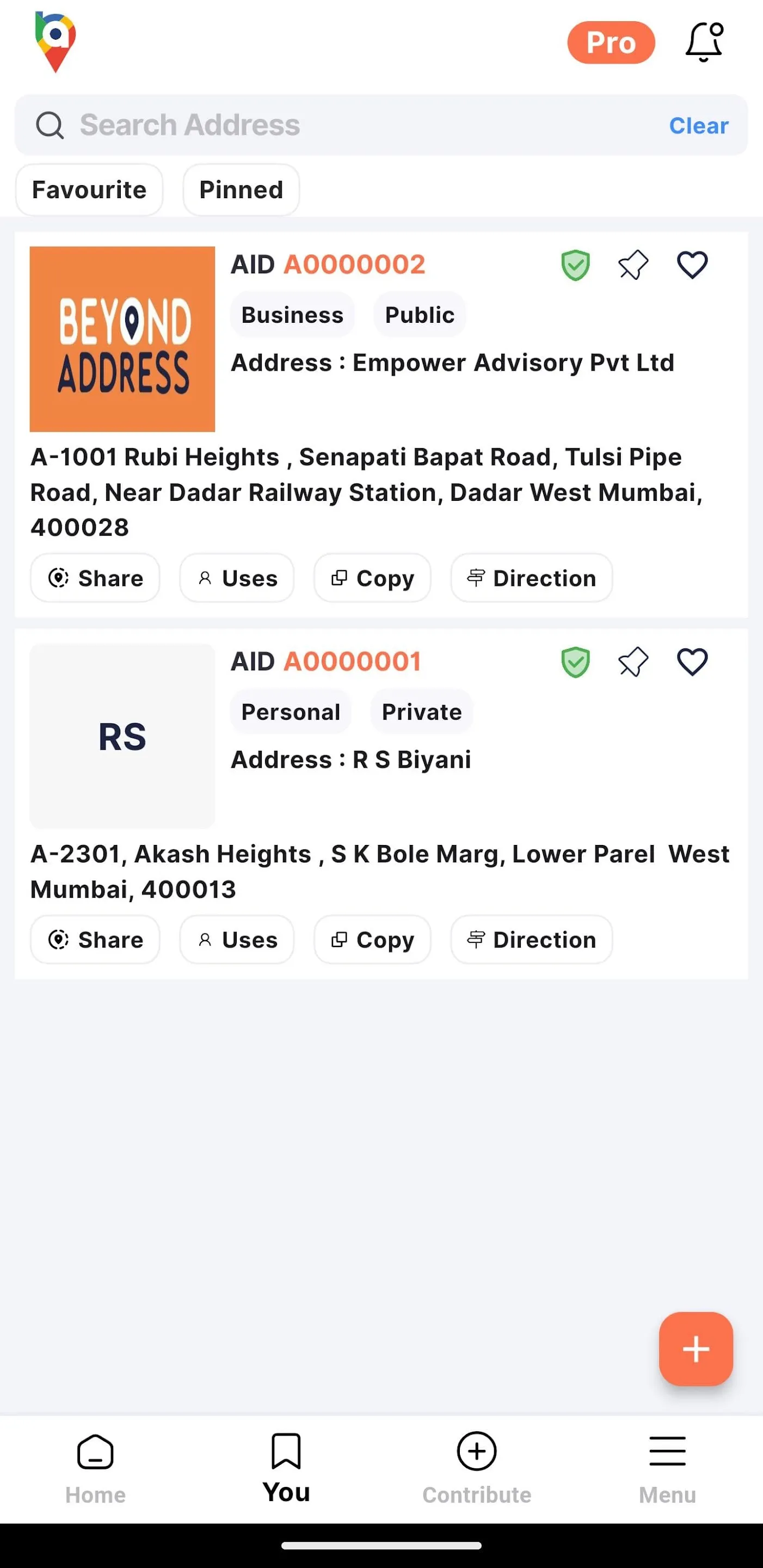763x1568 pixels.
Task: Tap the green verified shield on A0000002
Action: (575, 264)
